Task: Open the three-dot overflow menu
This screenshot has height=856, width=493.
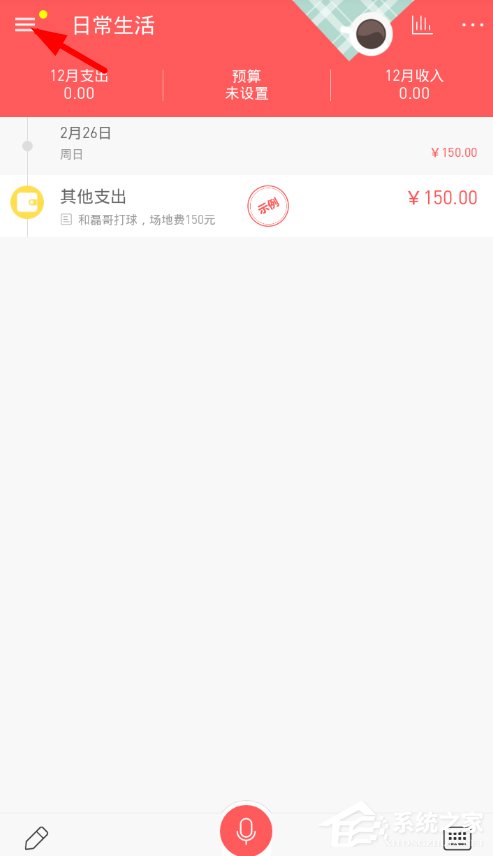Action: click(473, 25)
